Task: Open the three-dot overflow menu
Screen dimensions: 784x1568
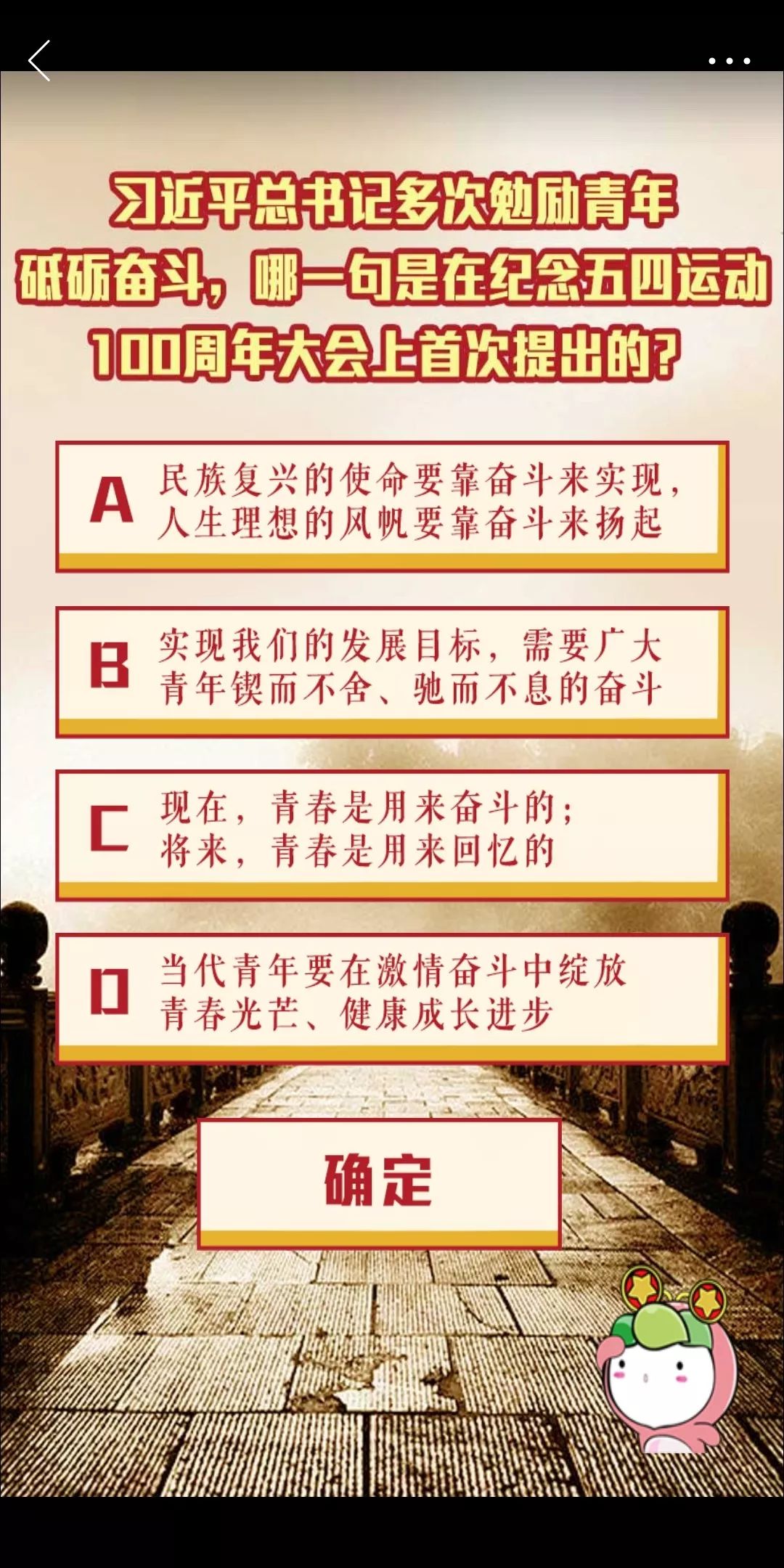Action: 729,61
